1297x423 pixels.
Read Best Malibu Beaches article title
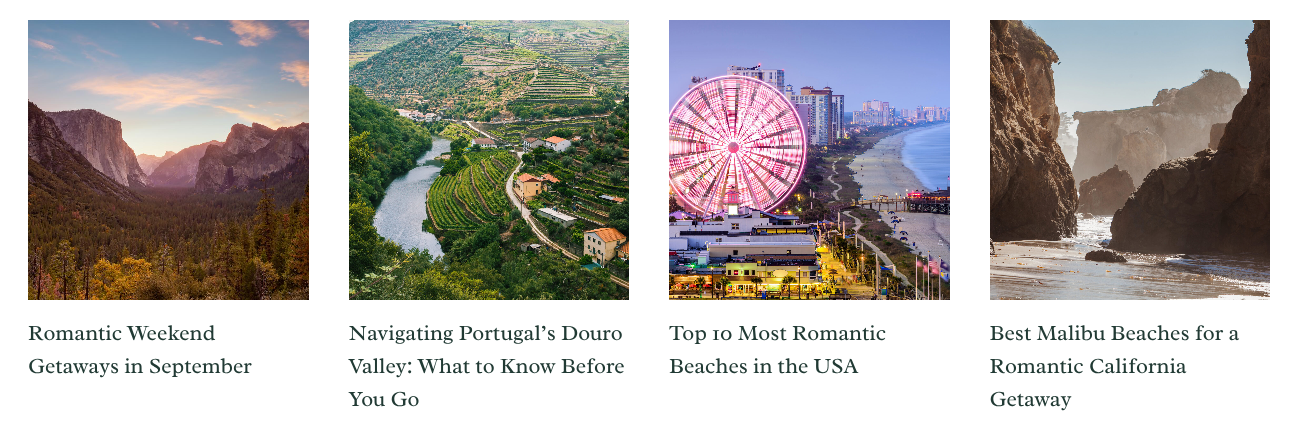1114,366
